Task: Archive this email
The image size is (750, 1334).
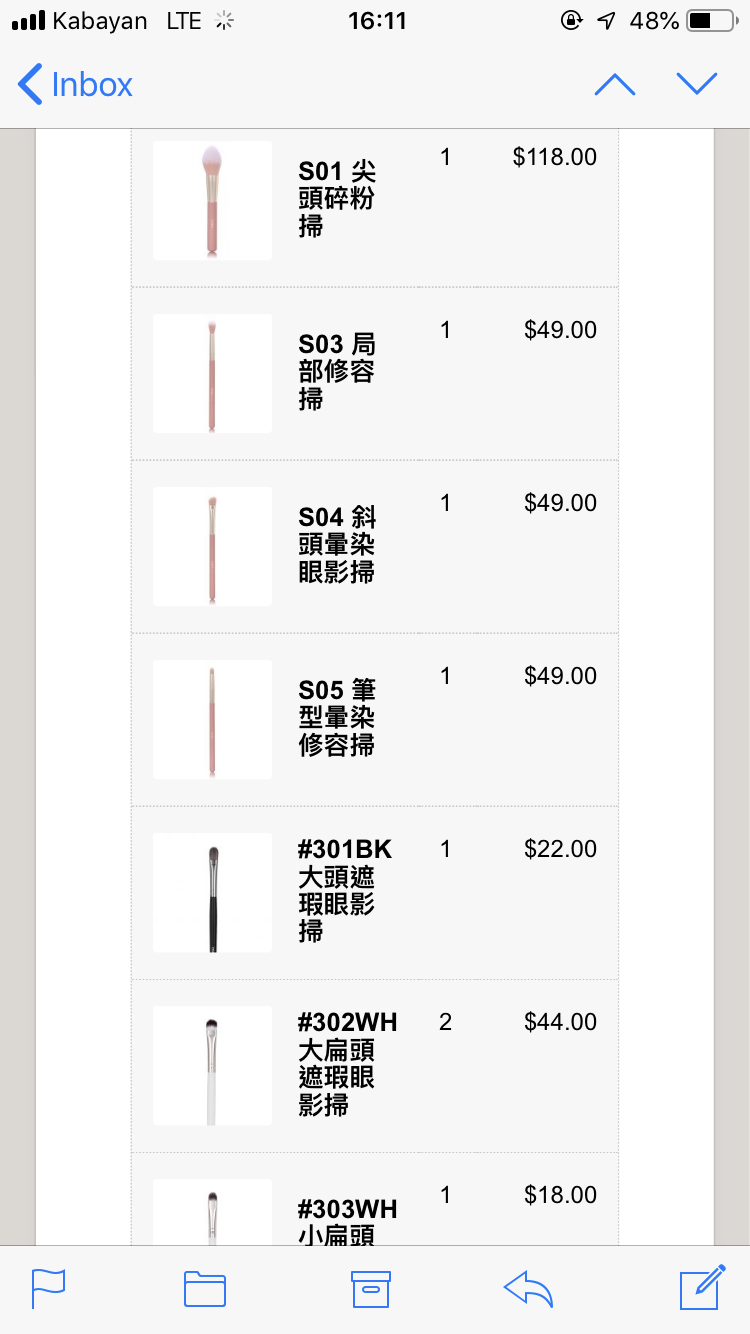Action: [370, 1289]
